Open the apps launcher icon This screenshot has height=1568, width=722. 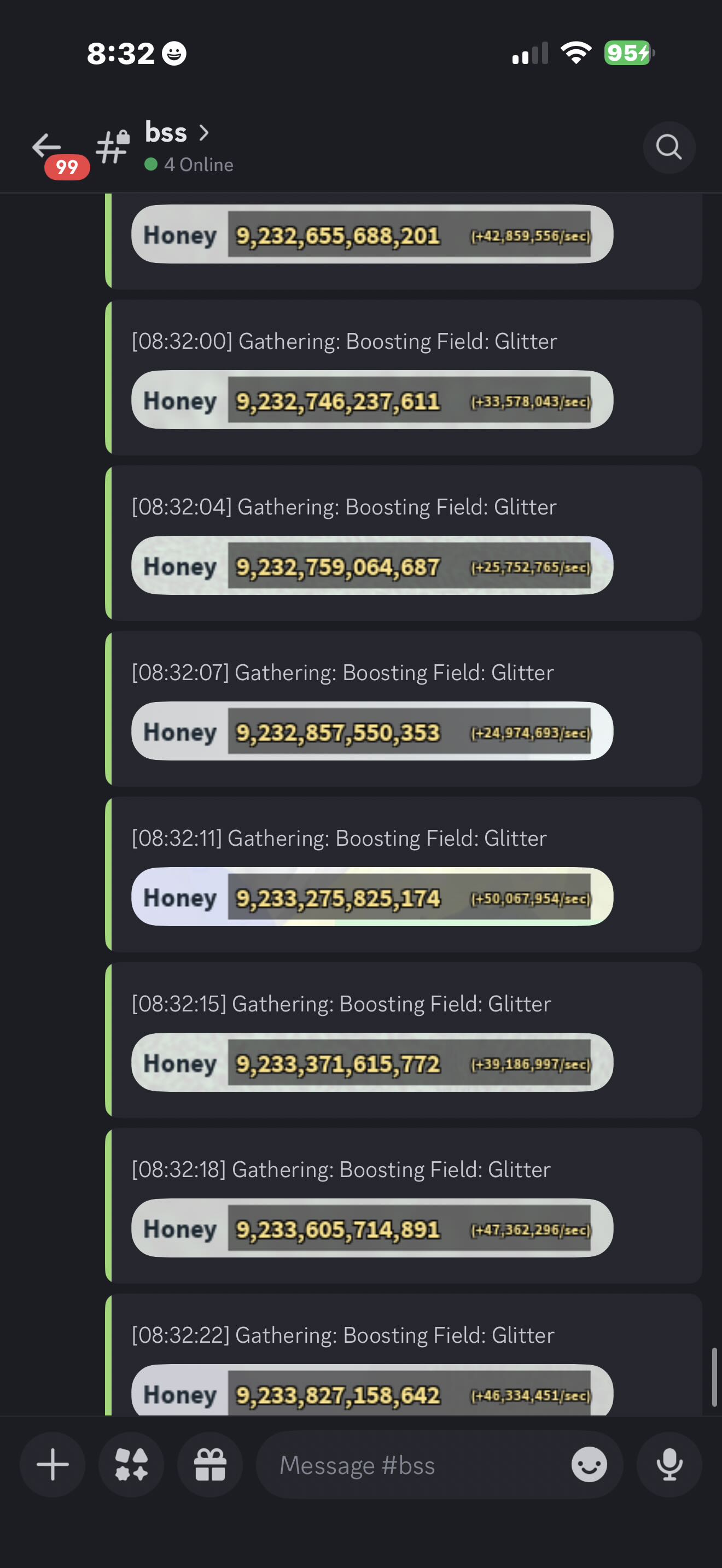click(131, 1465)
